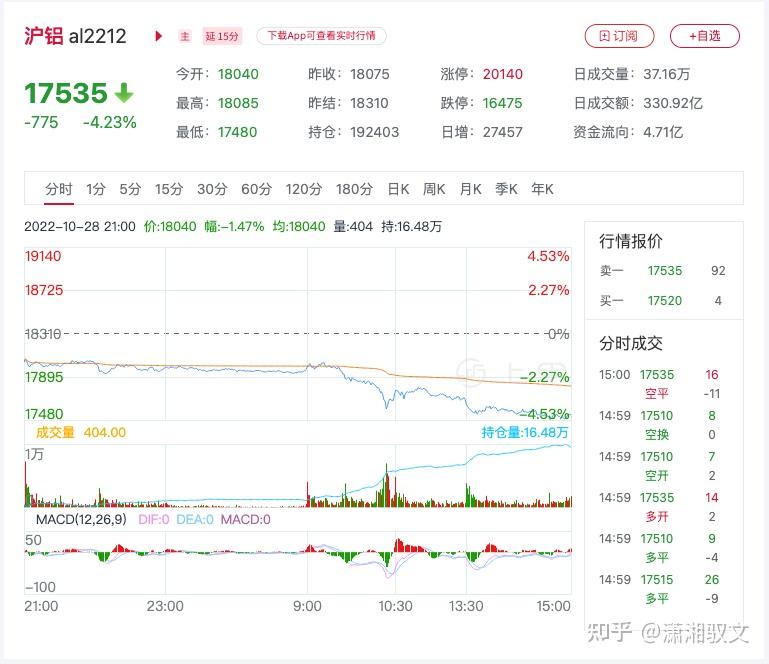Viewport: 769px width, 664px height.
Task: Subscribe with the 订阅 button
Action: (618, 36)
